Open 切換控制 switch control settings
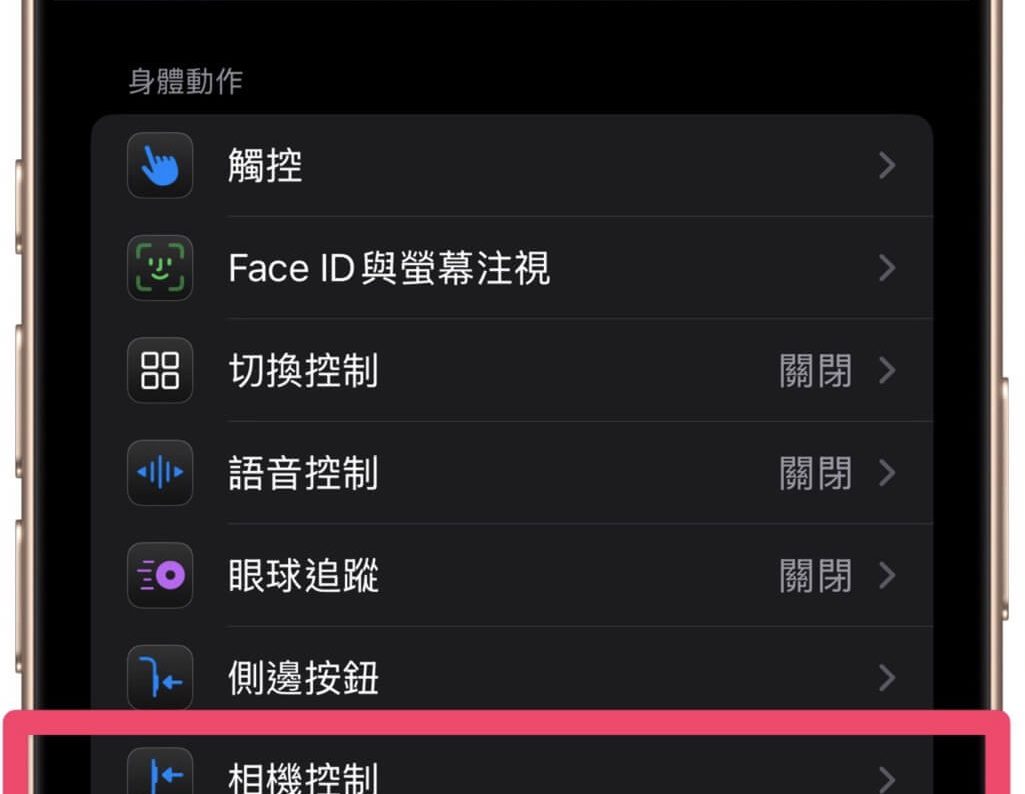The height and width of the screenshot is (794, 1025). click(510, 371)
